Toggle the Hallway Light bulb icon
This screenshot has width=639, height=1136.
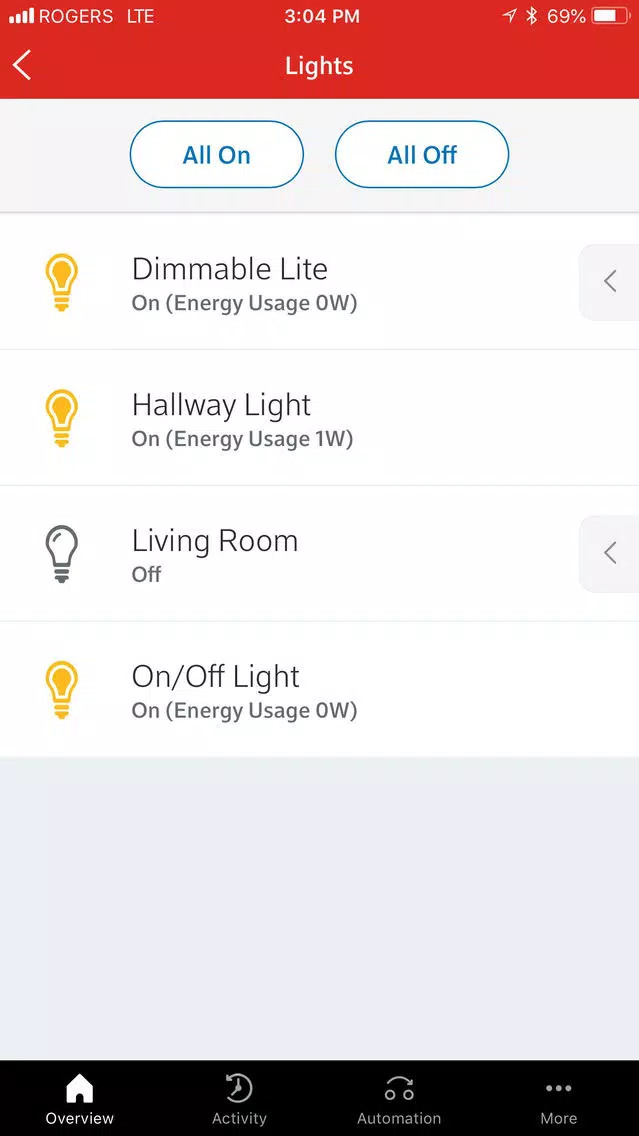pos(61,418)
